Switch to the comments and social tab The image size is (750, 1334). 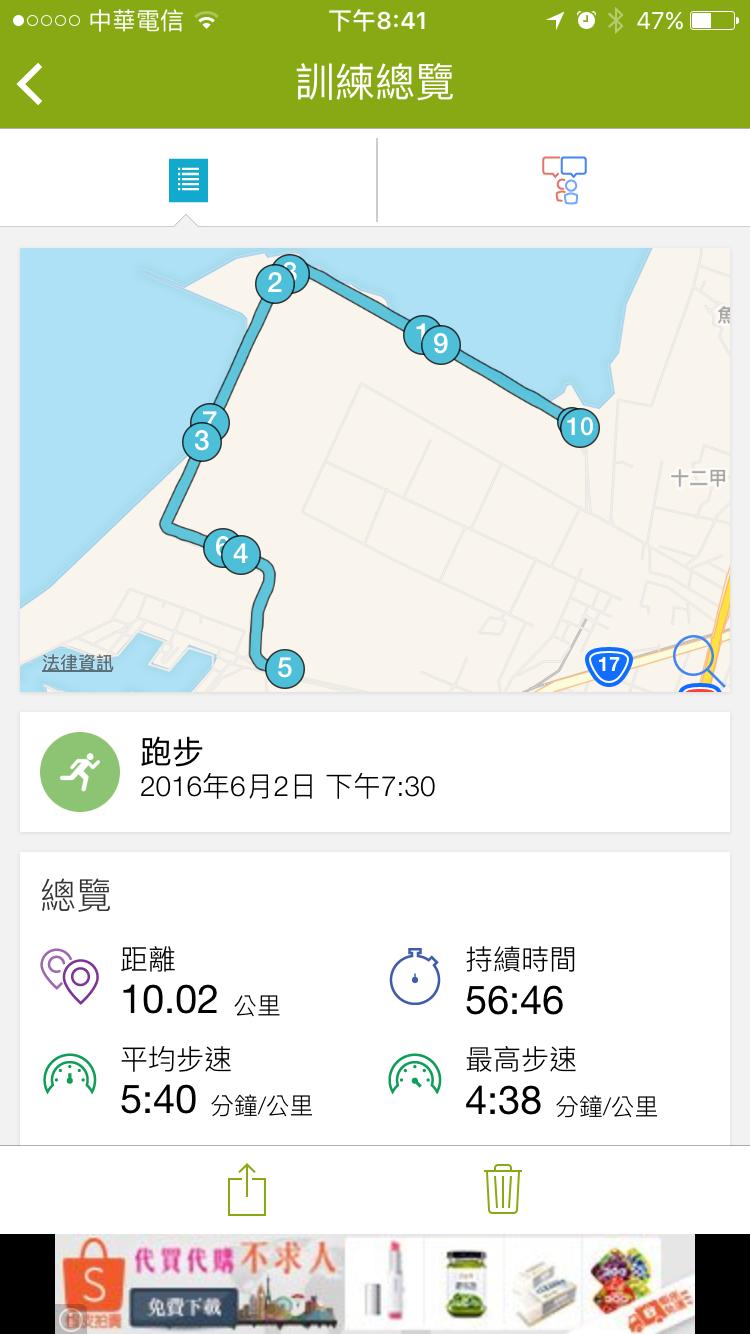[x=564, y=180]
